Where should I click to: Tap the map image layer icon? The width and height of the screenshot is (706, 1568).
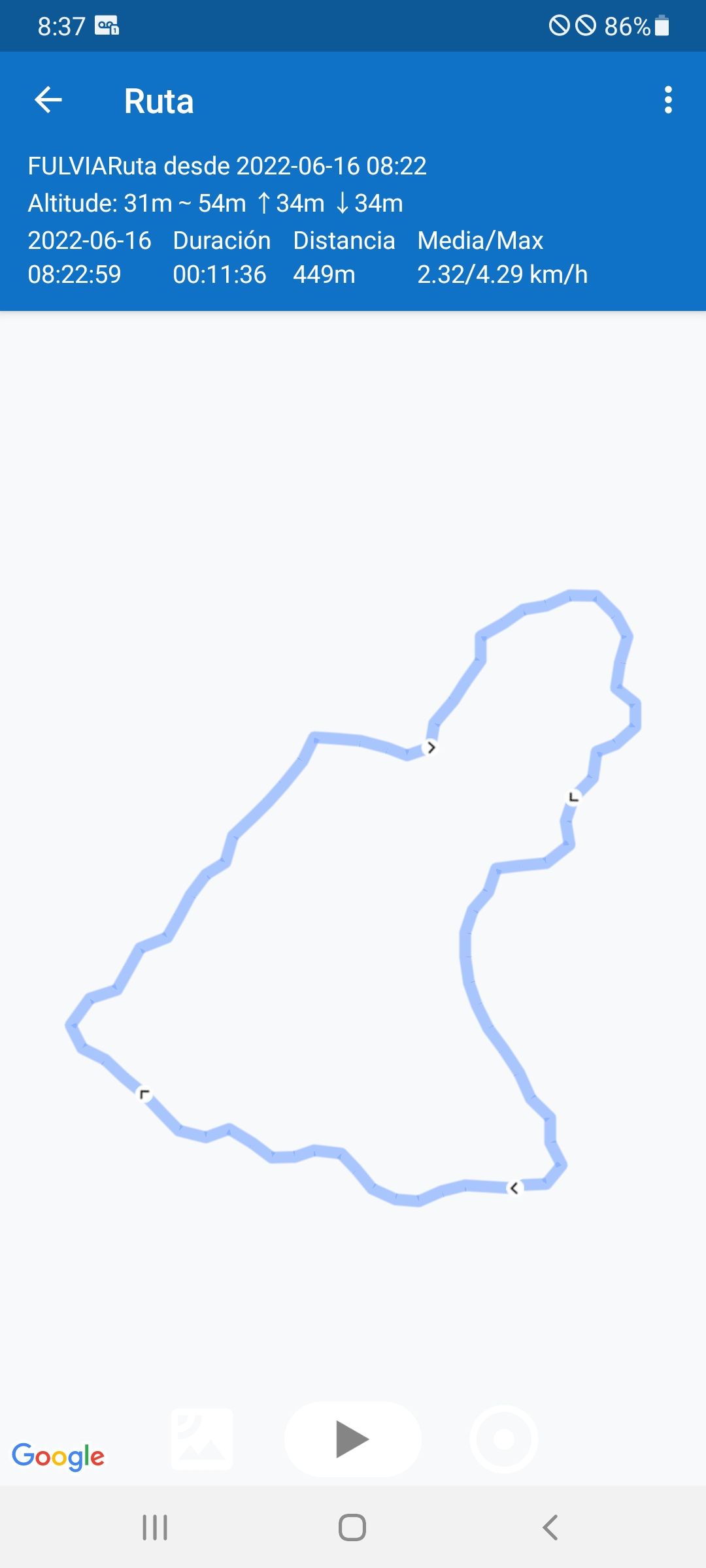202,1439
